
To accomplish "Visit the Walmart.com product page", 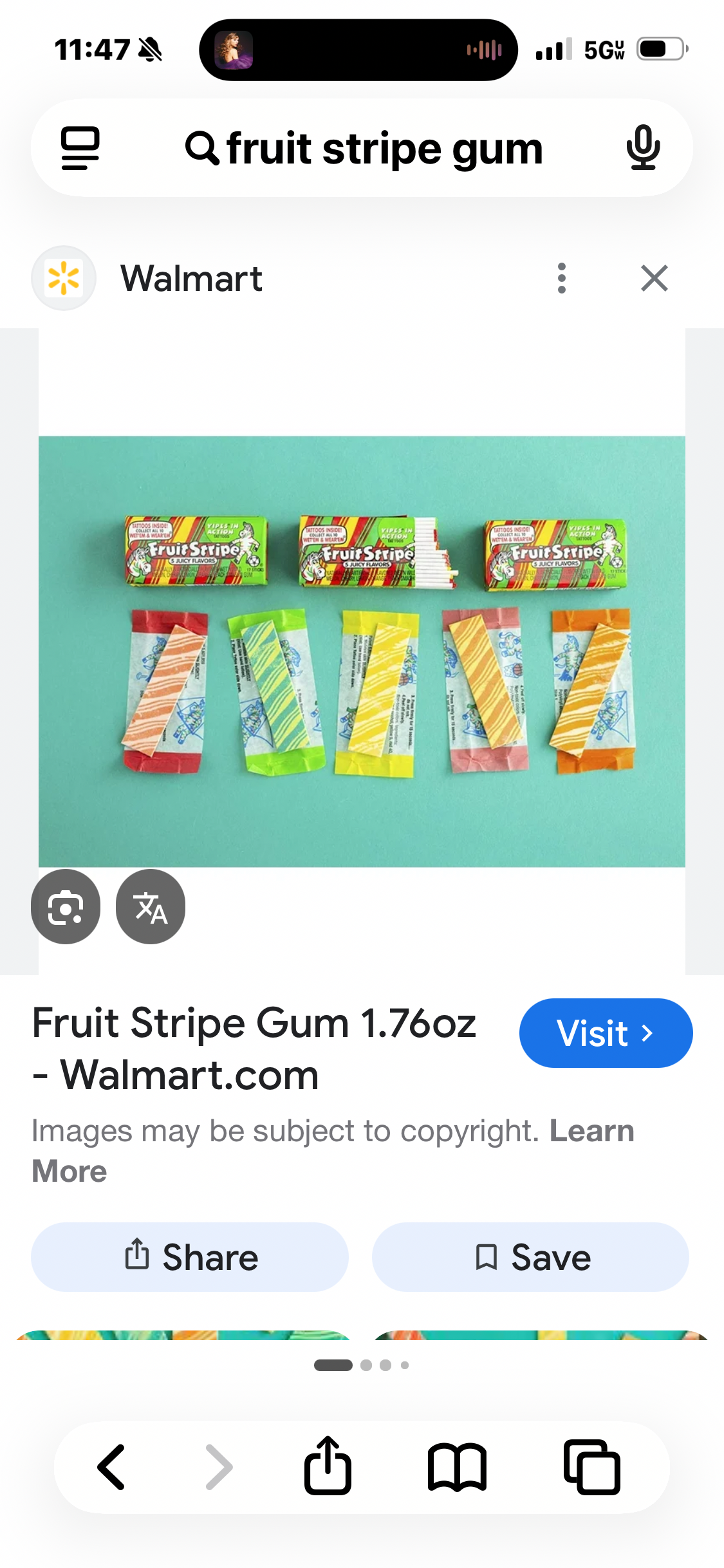I will pyautogui.click(x=606, y=1033).
